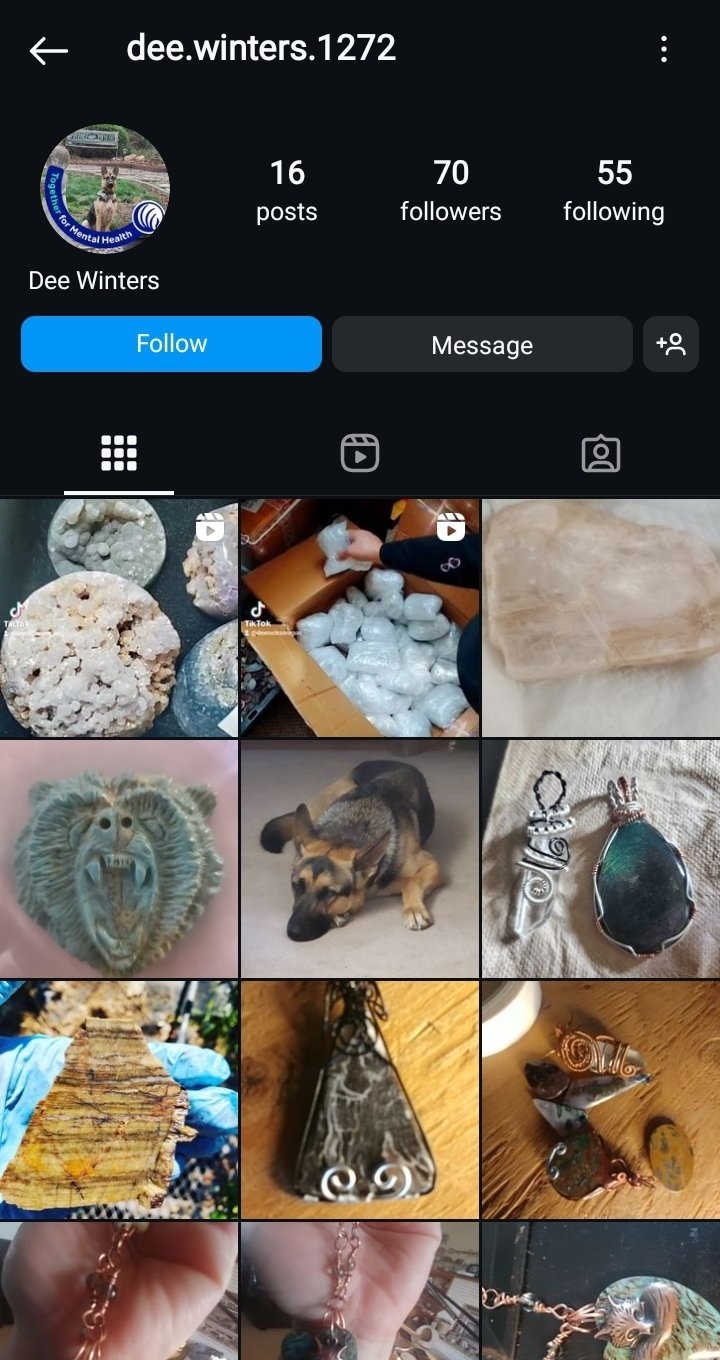Viewport: 720px width, 1360px height.
Task: Open the carved bear head post
Action: coord(118,859)
